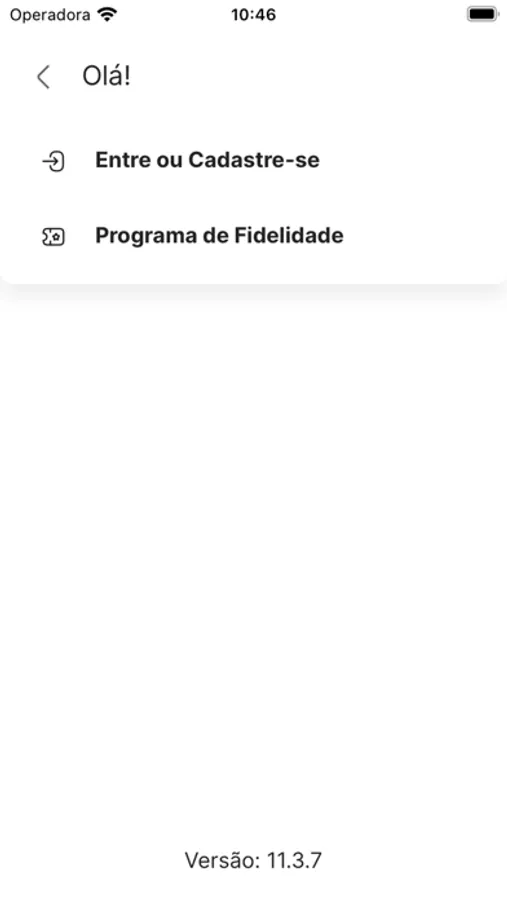Go back using the arrow beside Olá!
Image resolution: width=507 pixels, height=900 pixels.
[x=43, y=77]
